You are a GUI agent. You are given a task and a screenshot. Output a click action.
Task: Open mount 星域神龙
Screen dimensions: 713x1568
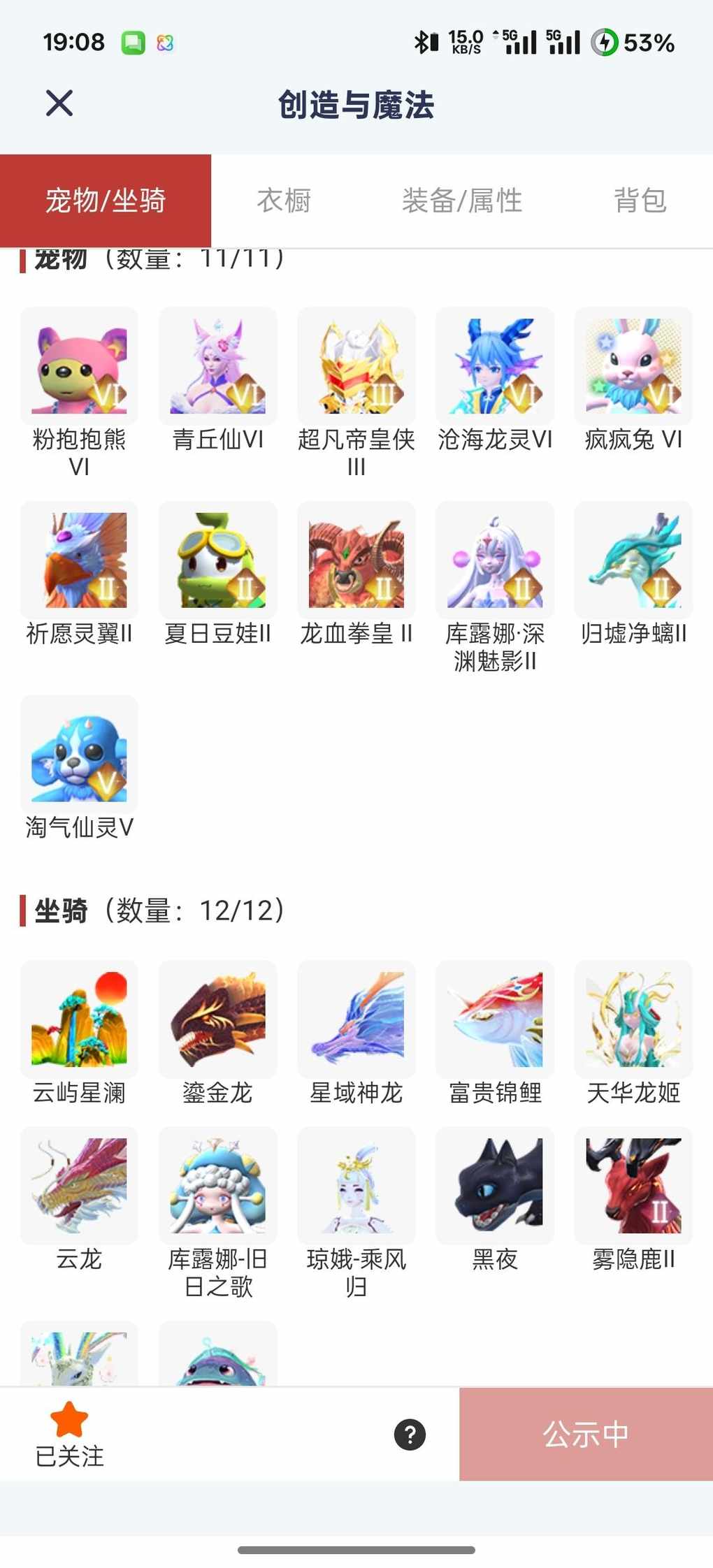[356, 1019]
